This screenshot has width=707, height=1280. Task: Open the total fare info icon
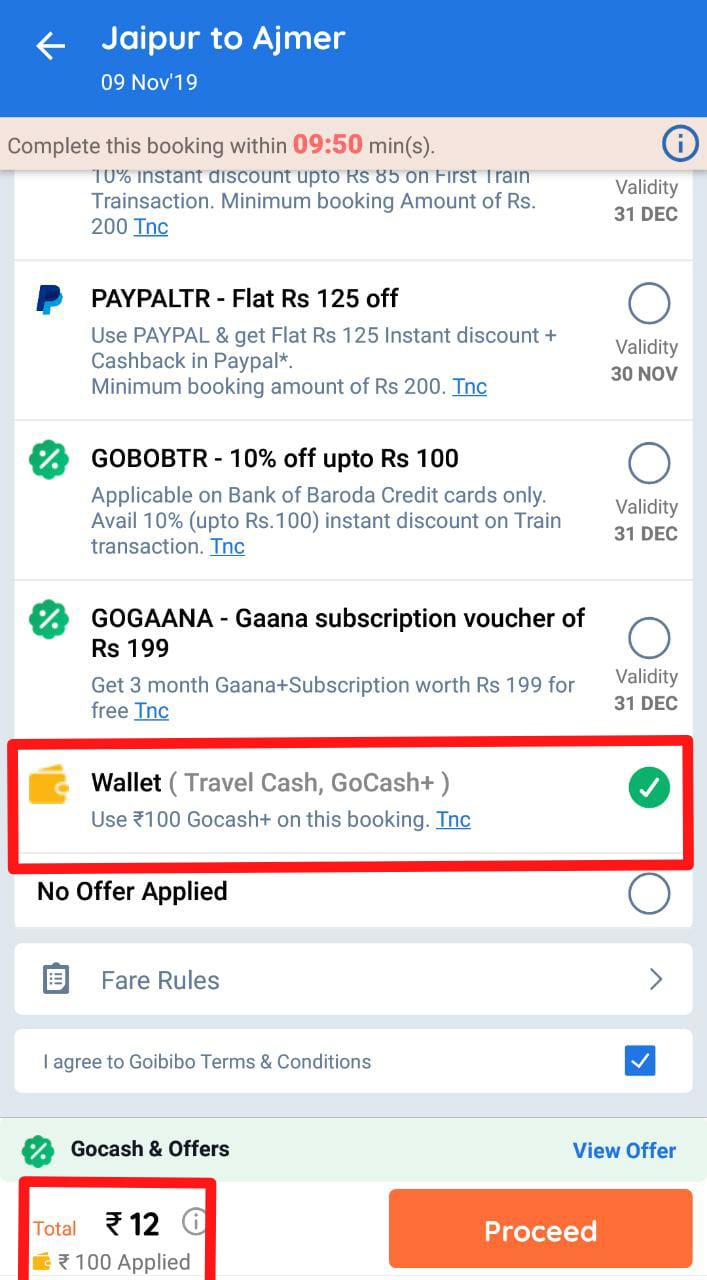pos(194,1221)
